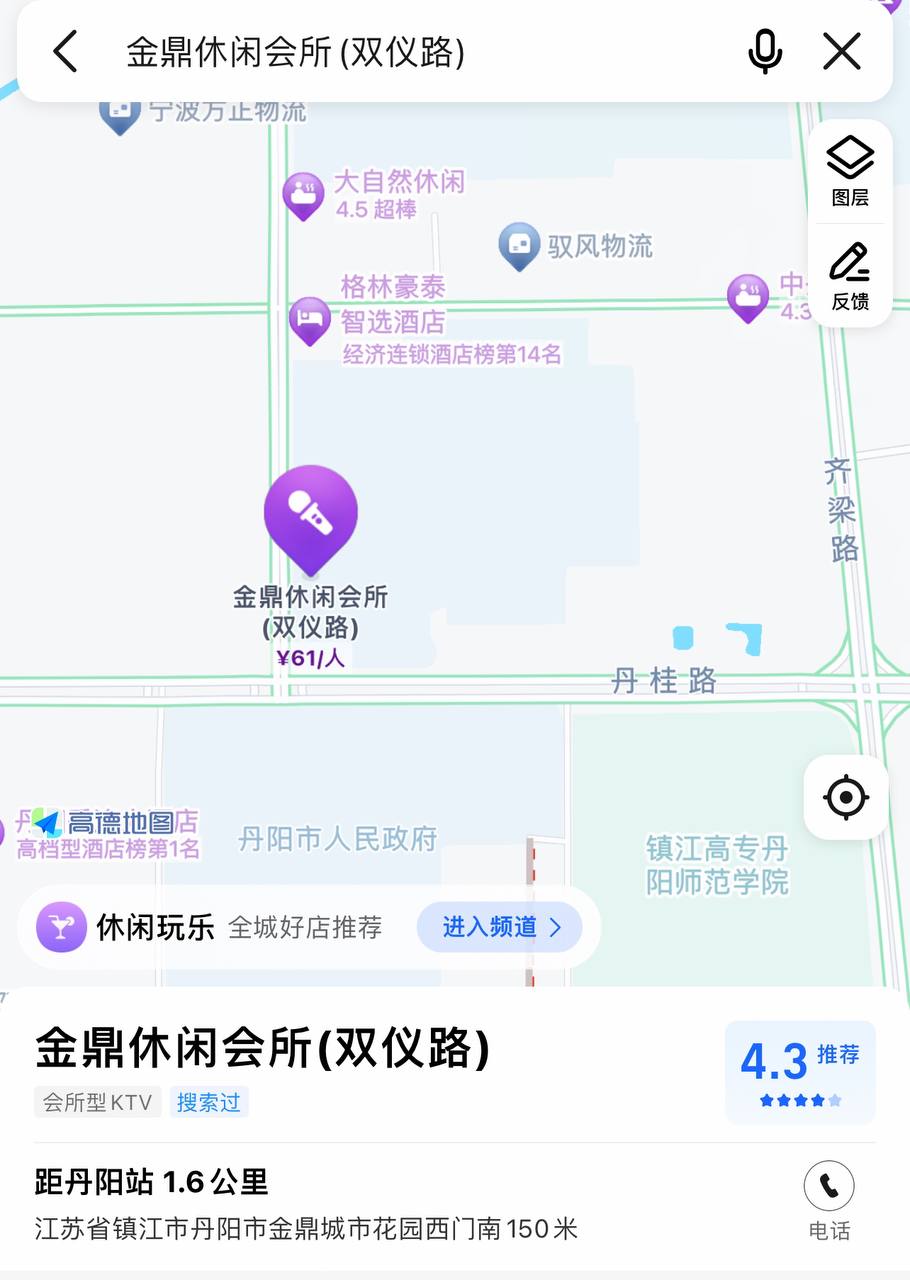Select the 会所型KTV category tag
Screen dimensions: 910x1280
97,1102
